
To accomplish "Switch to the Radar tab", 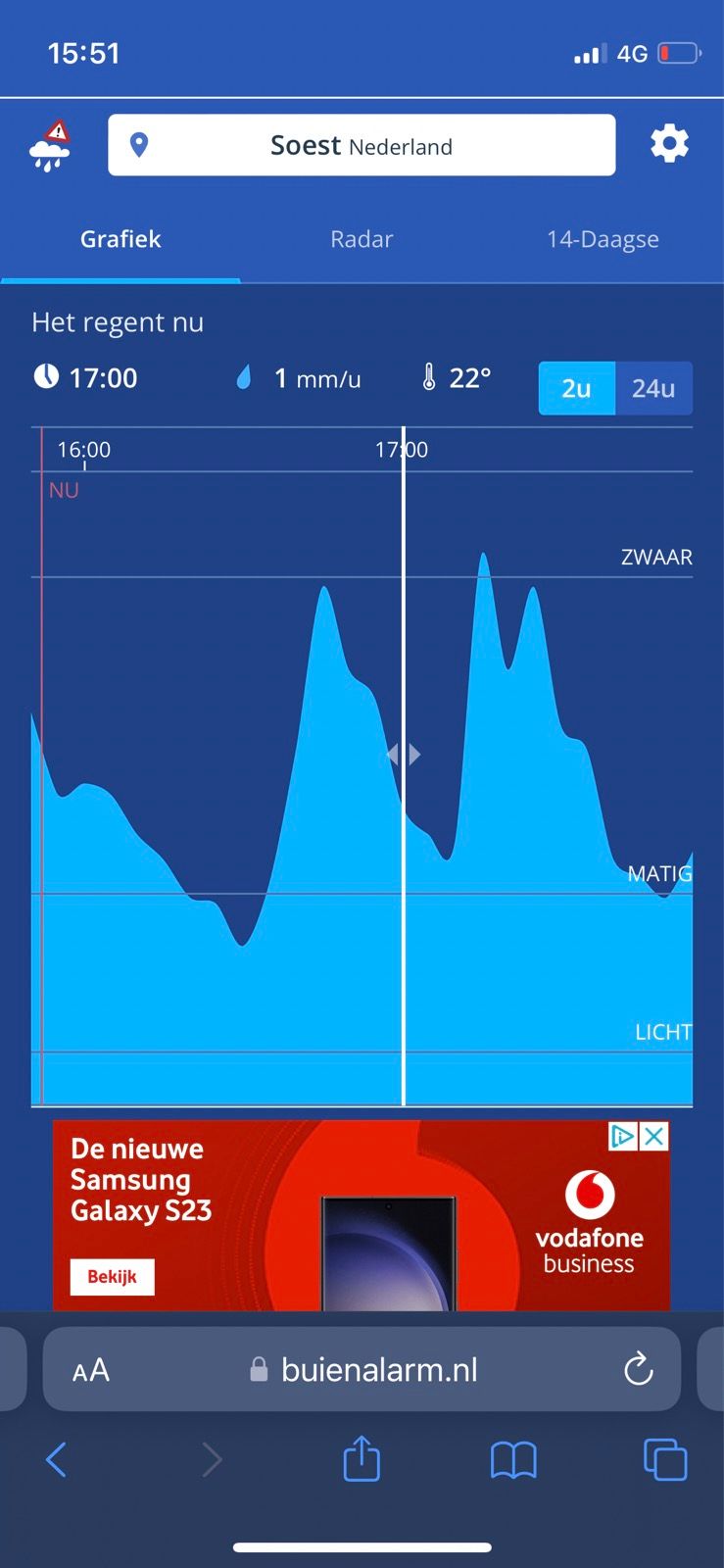I will pos(362,239).
